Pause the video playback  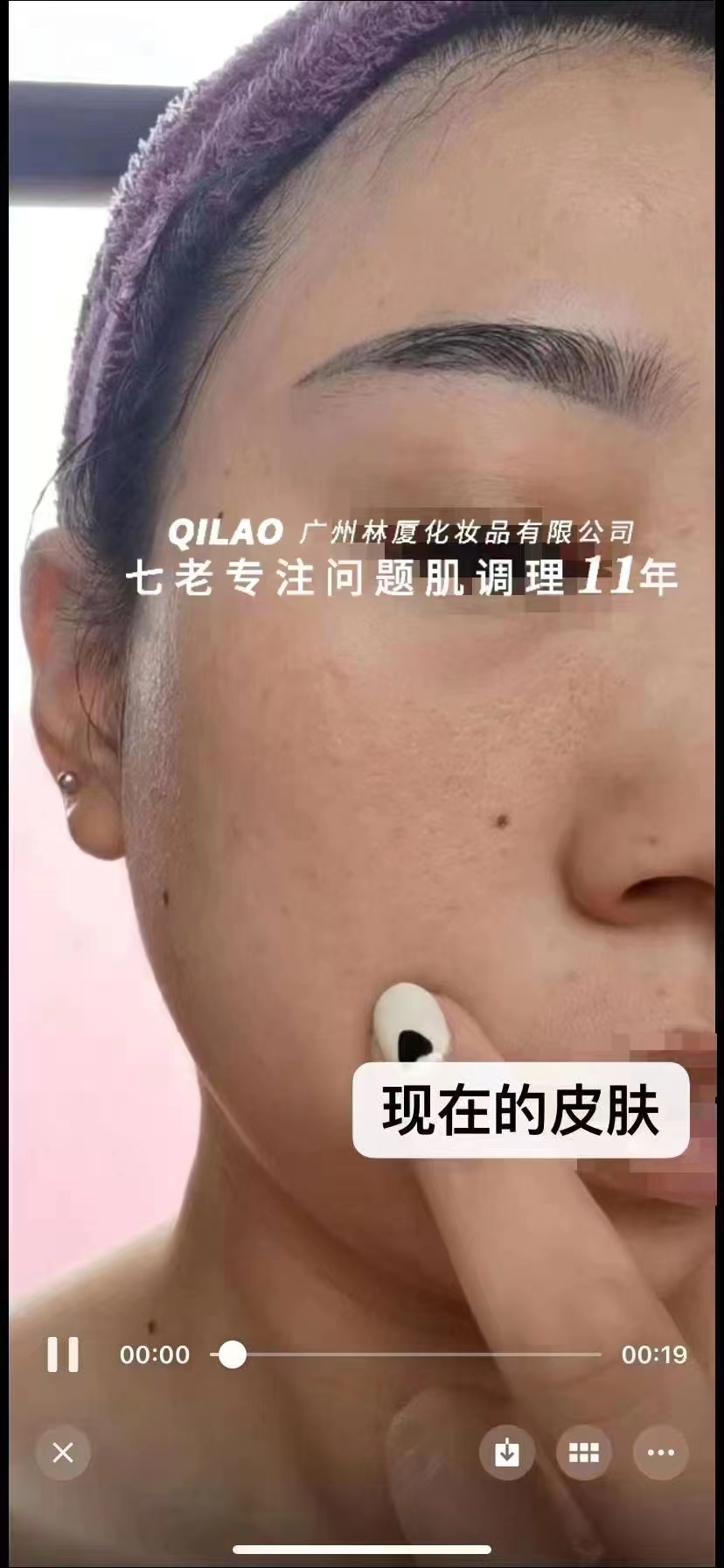click(62, 1354)
